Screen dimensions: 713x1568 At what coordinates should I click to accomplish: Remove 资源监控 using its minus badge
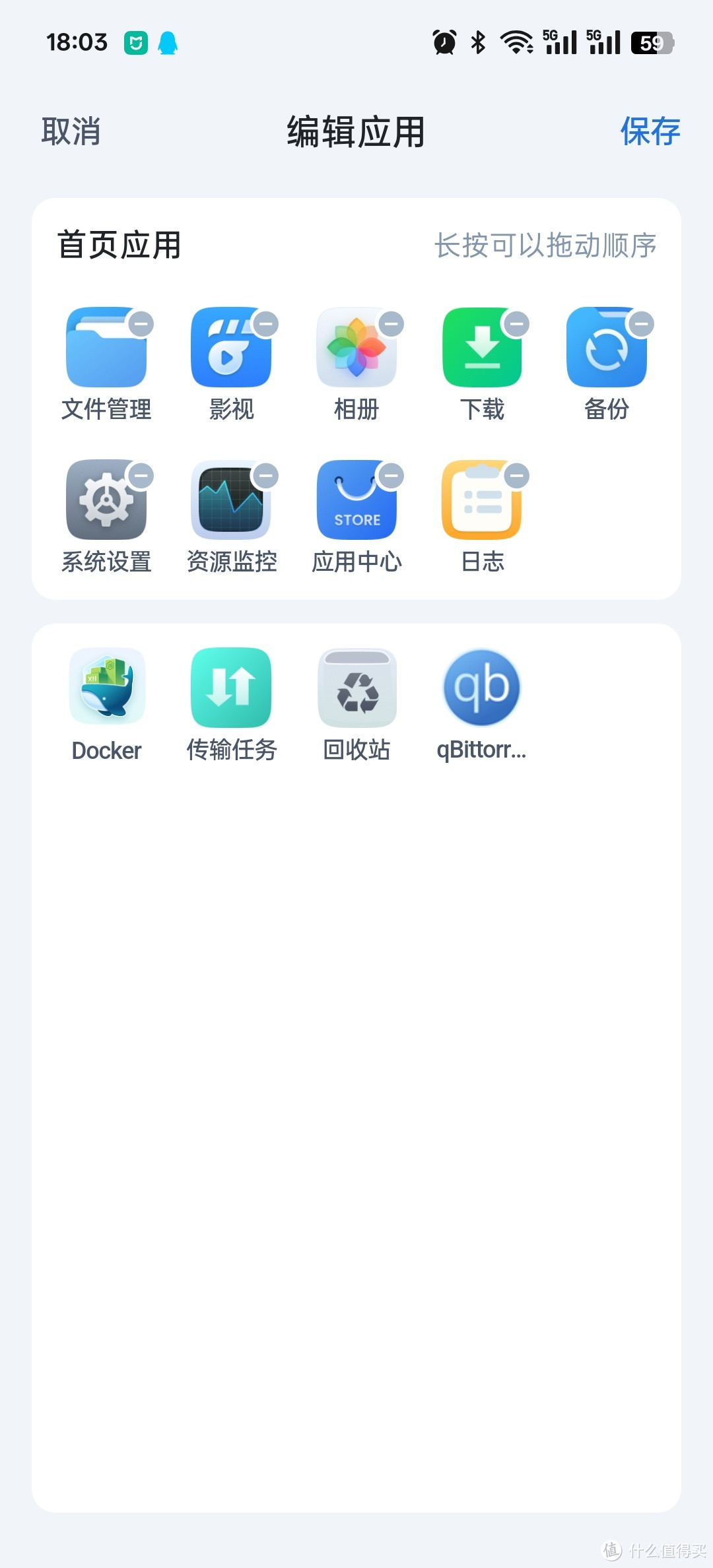click(x=266, y=476)
